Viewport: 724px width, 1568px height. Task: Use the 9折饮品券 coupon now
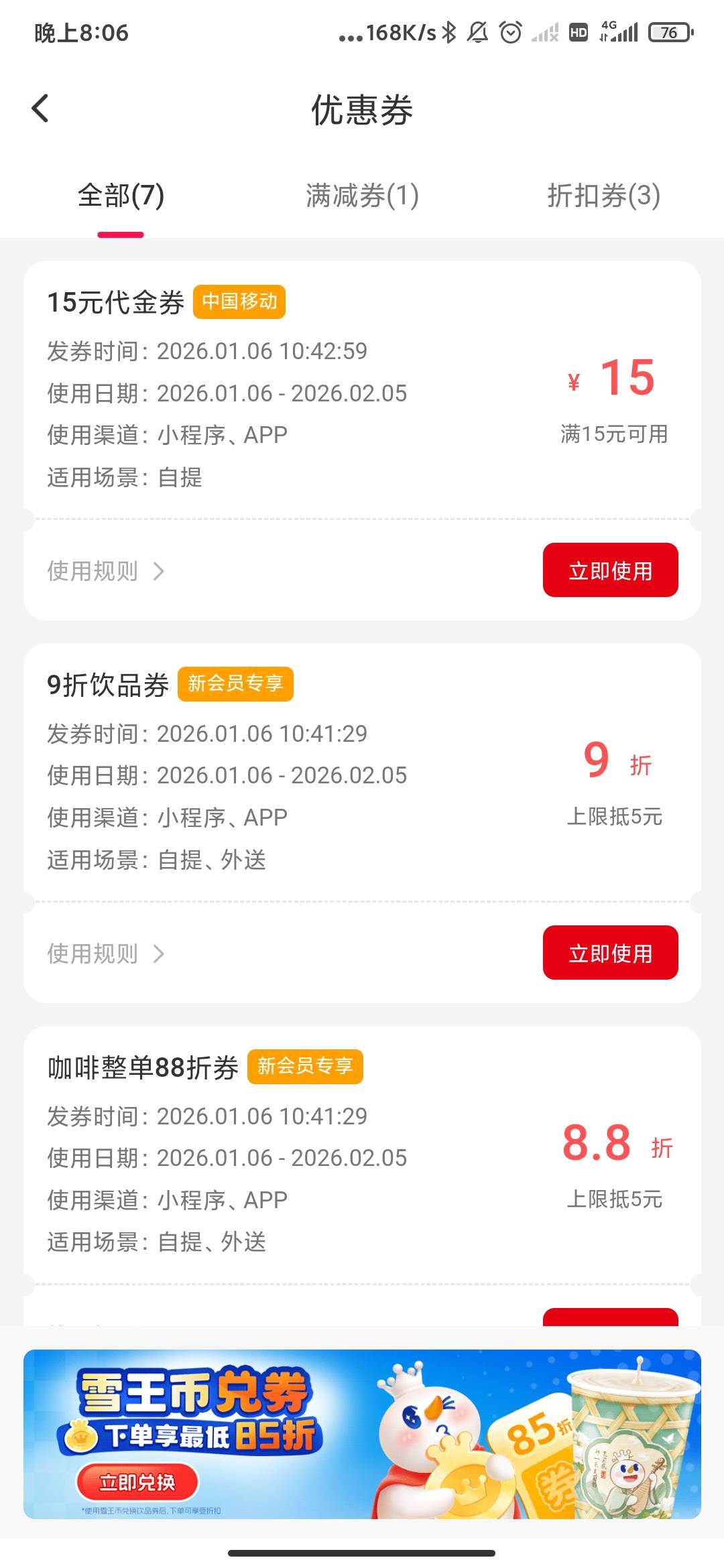tap(610, 953)
